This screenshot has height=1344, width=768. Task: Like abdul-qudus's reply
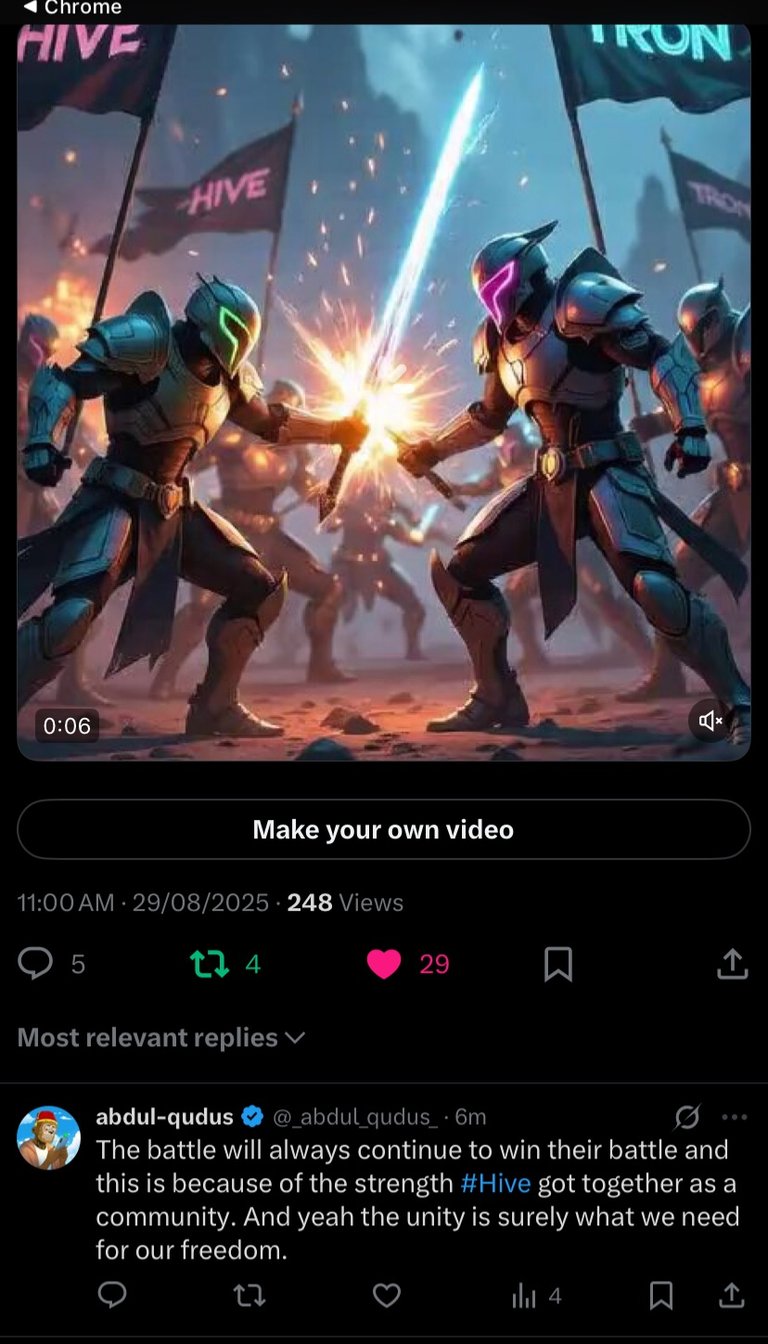click(386, 1296)
